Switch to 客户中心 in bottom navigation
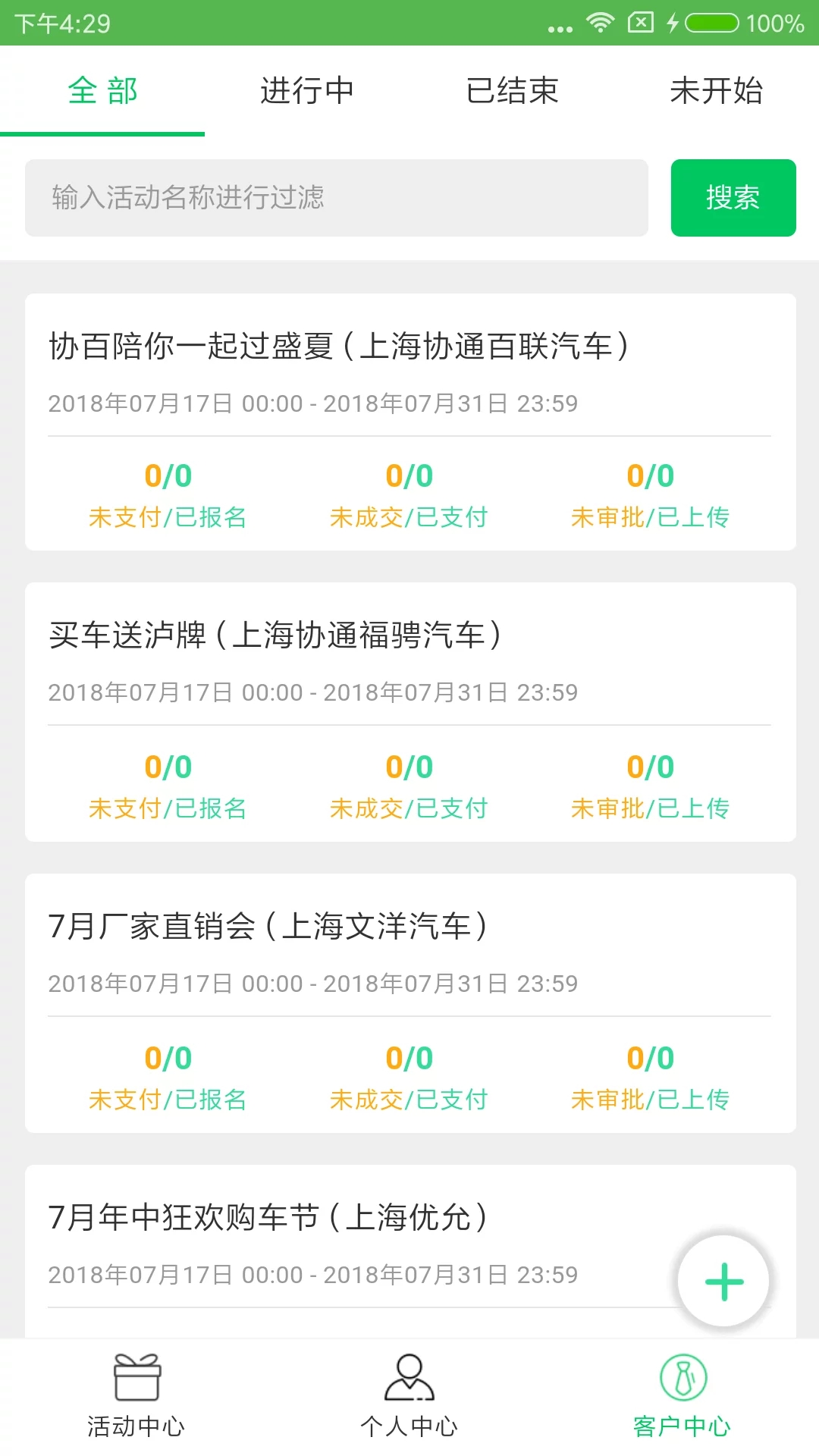Image resolution: width=819 pixels, height=1456 pixels. (x=682, y=1397)
